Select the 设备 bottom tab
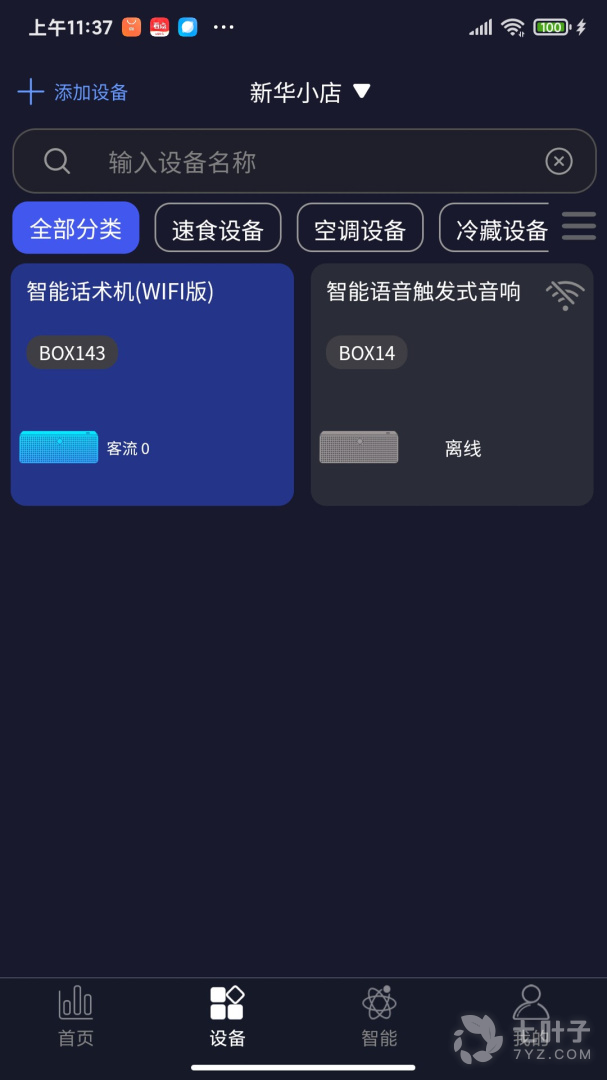The height and width of the screenshot is (1080, 607). click(x=227, y=1016)
